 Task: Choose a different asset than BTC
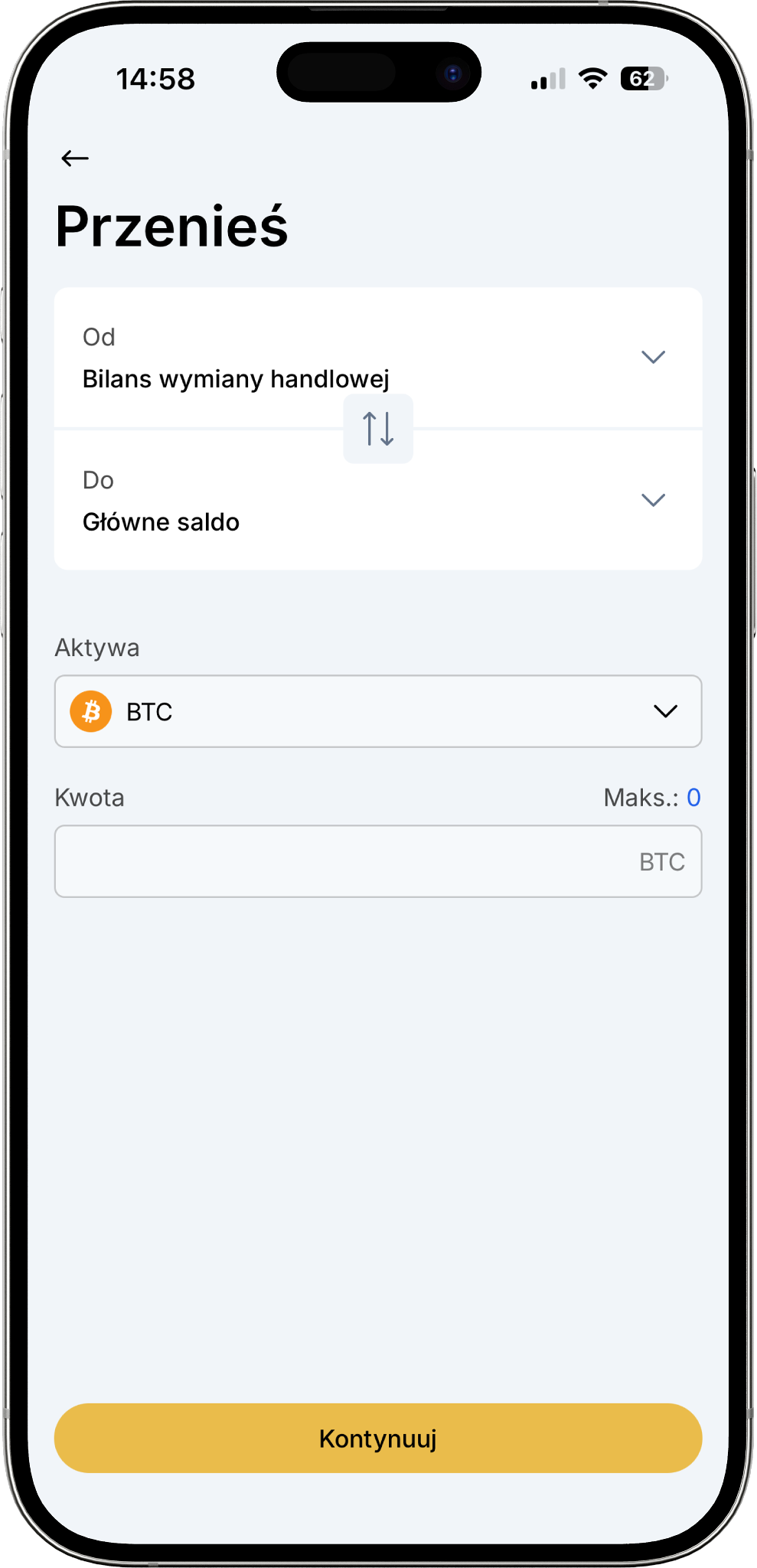377,711
